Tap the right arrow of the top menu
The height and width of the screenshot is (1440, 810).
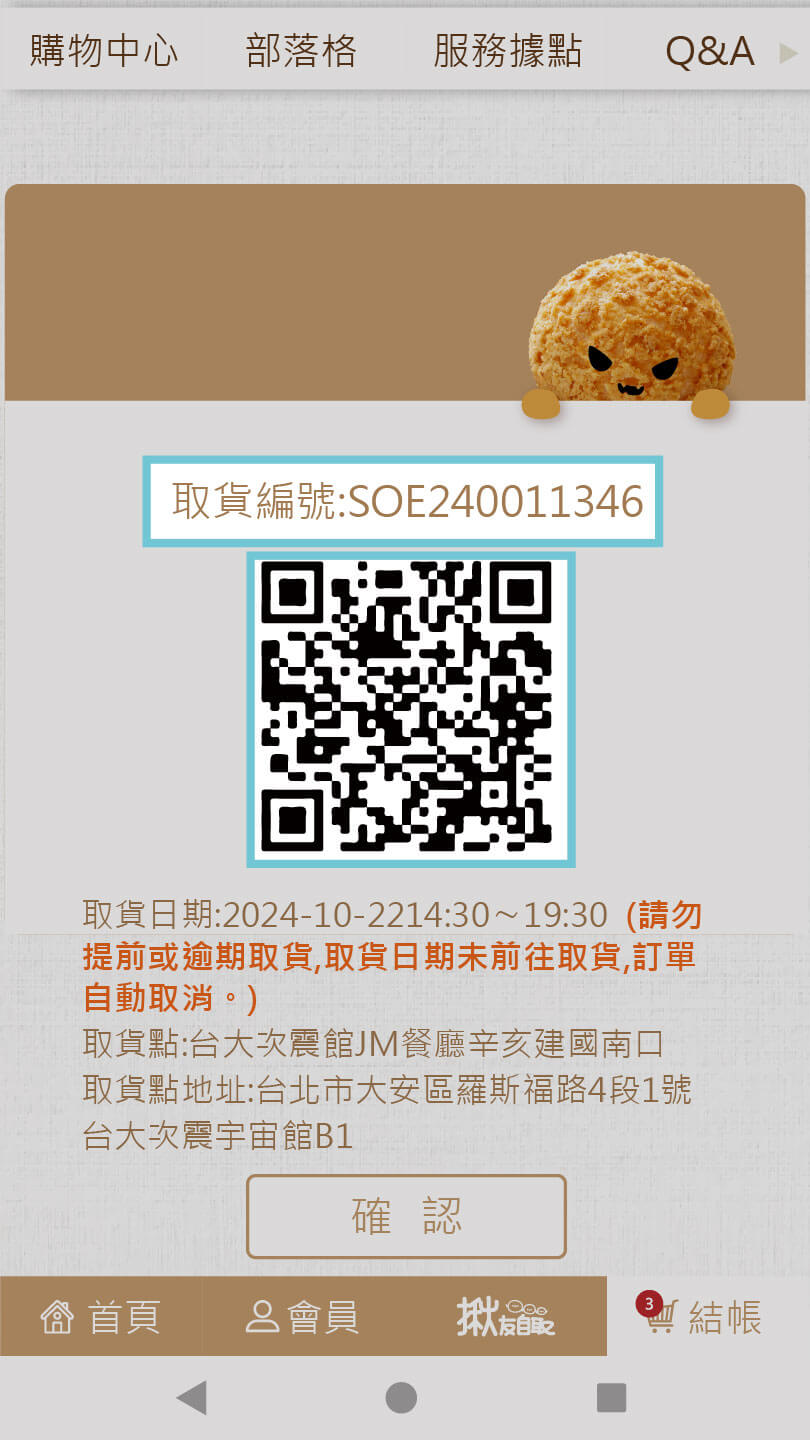coord(788,52)
